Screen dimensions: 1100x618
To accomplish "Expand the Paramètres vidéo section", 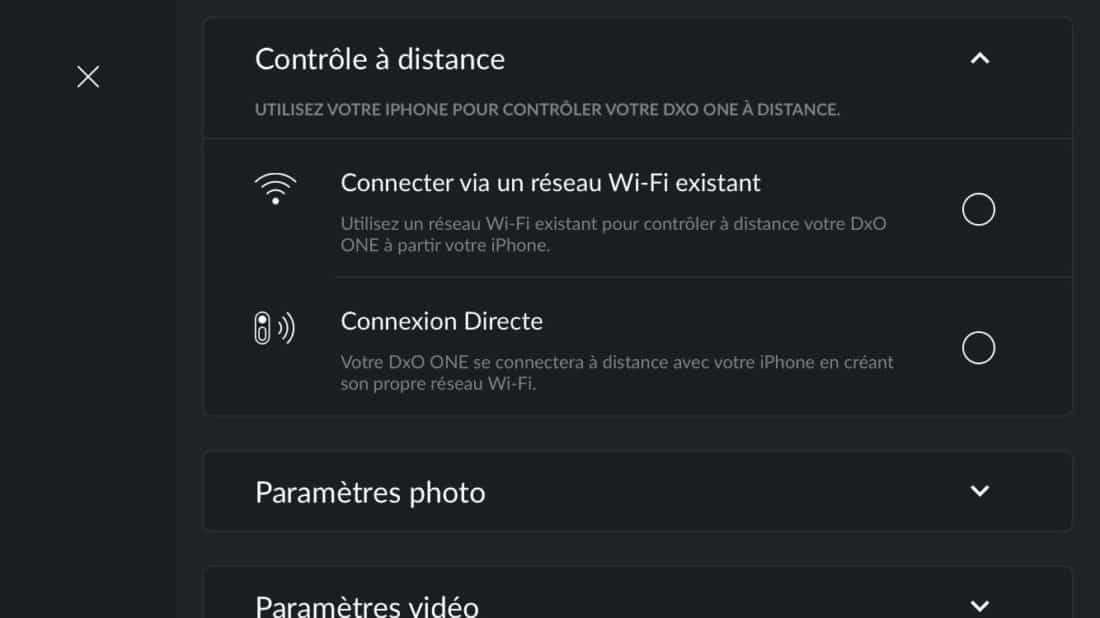I will click(979, 605).
